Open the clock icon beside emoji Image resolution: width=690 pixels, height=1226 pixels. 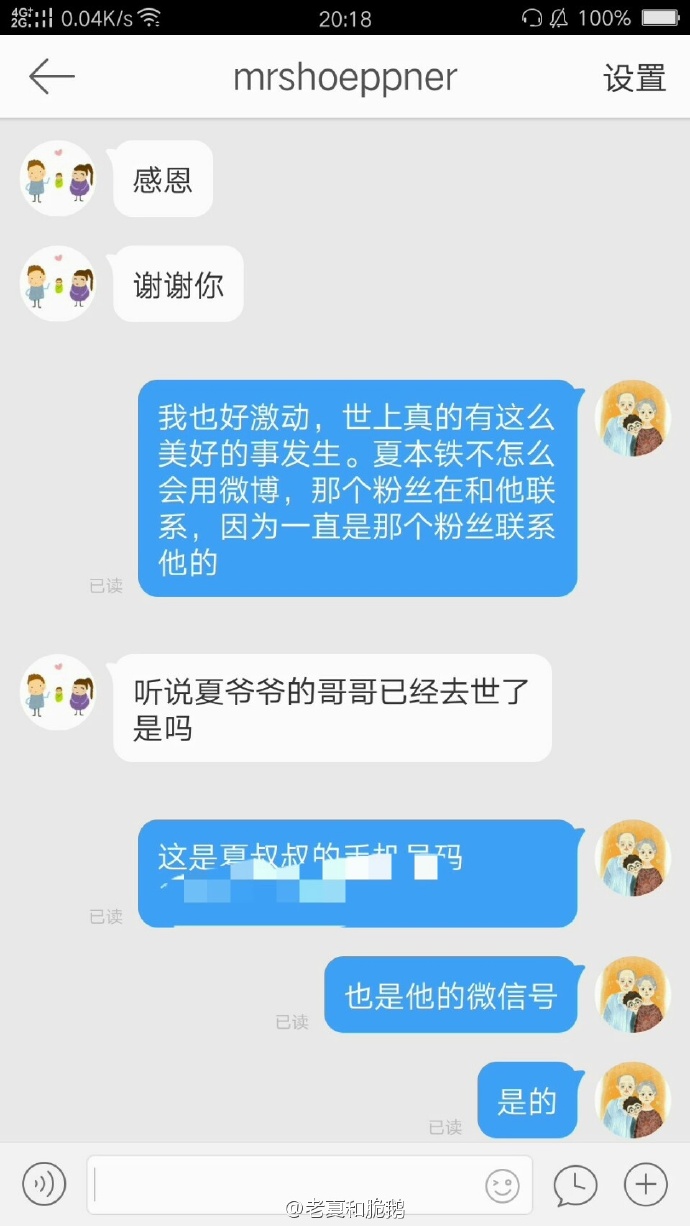pyautogui.click(x=575, y=1185)
